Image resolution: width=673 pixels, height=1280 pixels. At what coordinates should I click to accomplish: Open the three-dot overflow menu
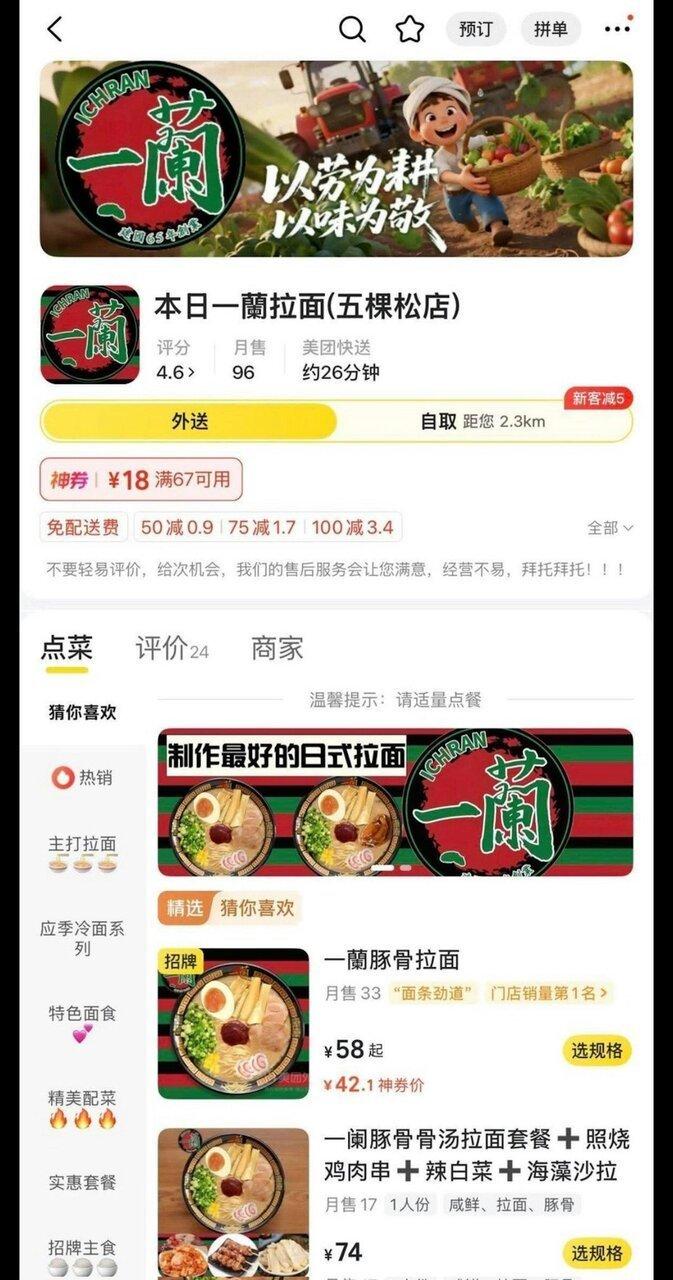tap(618, 29)
